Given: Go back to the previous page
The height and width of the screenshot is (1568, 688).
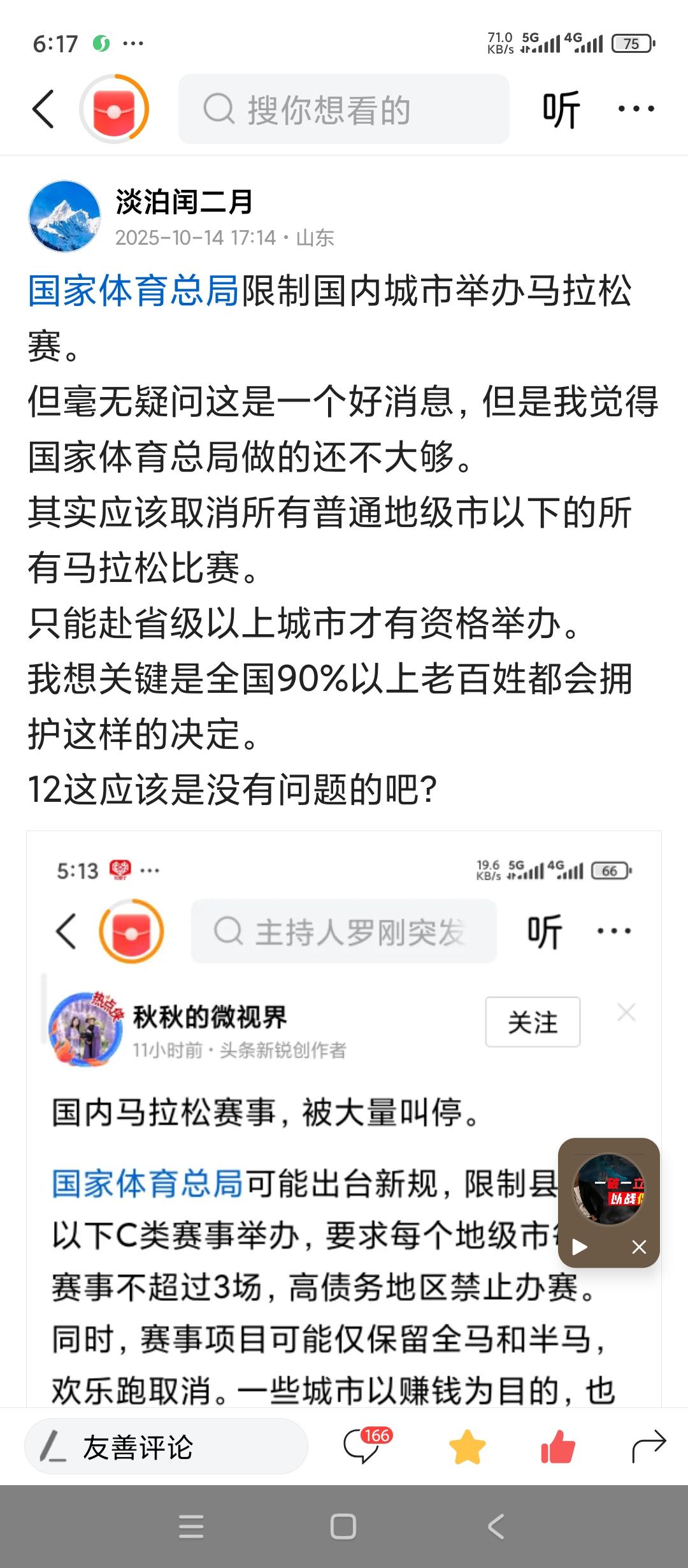Looking at the screenshot, I should [x=43, y=109].
